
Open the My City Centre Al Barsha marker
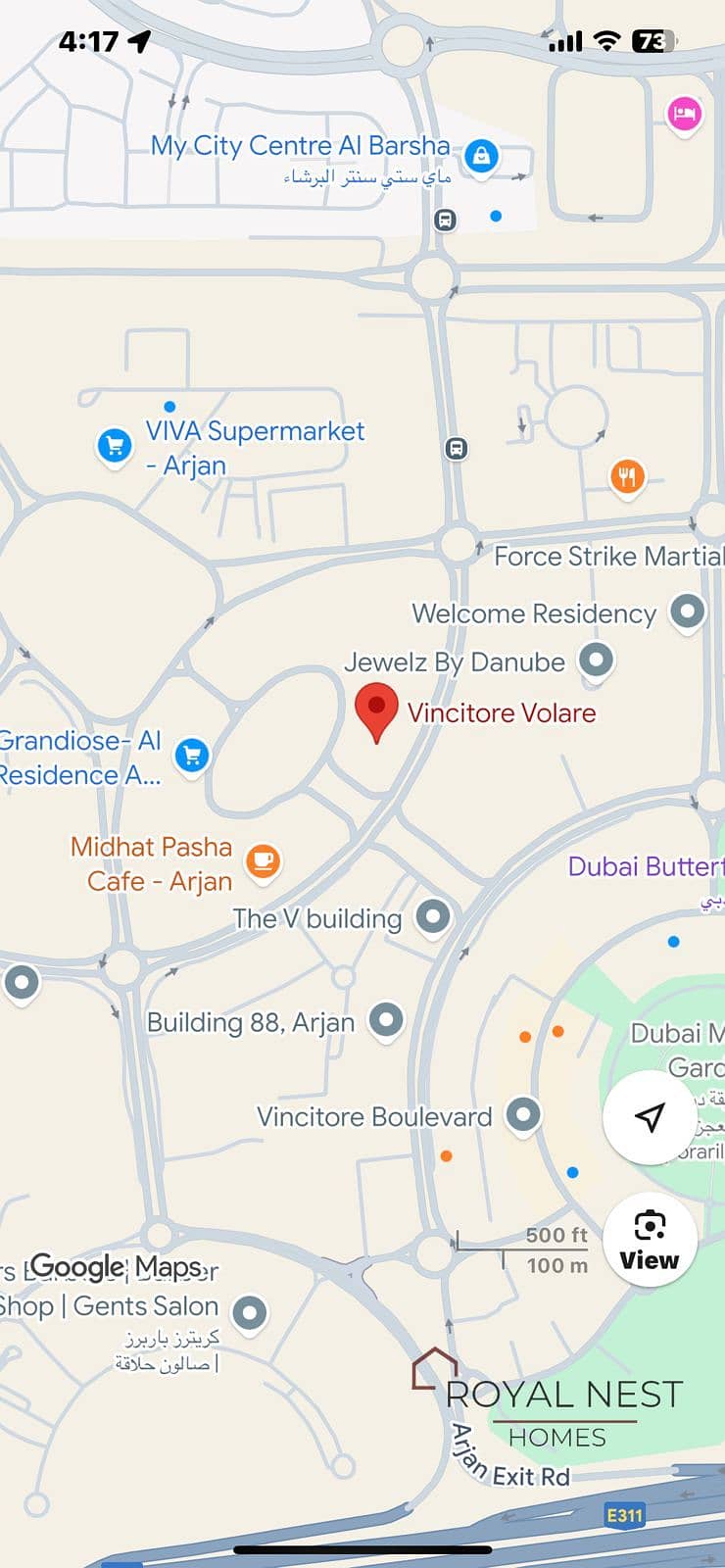pyautogui.click(x=481, y=156)
